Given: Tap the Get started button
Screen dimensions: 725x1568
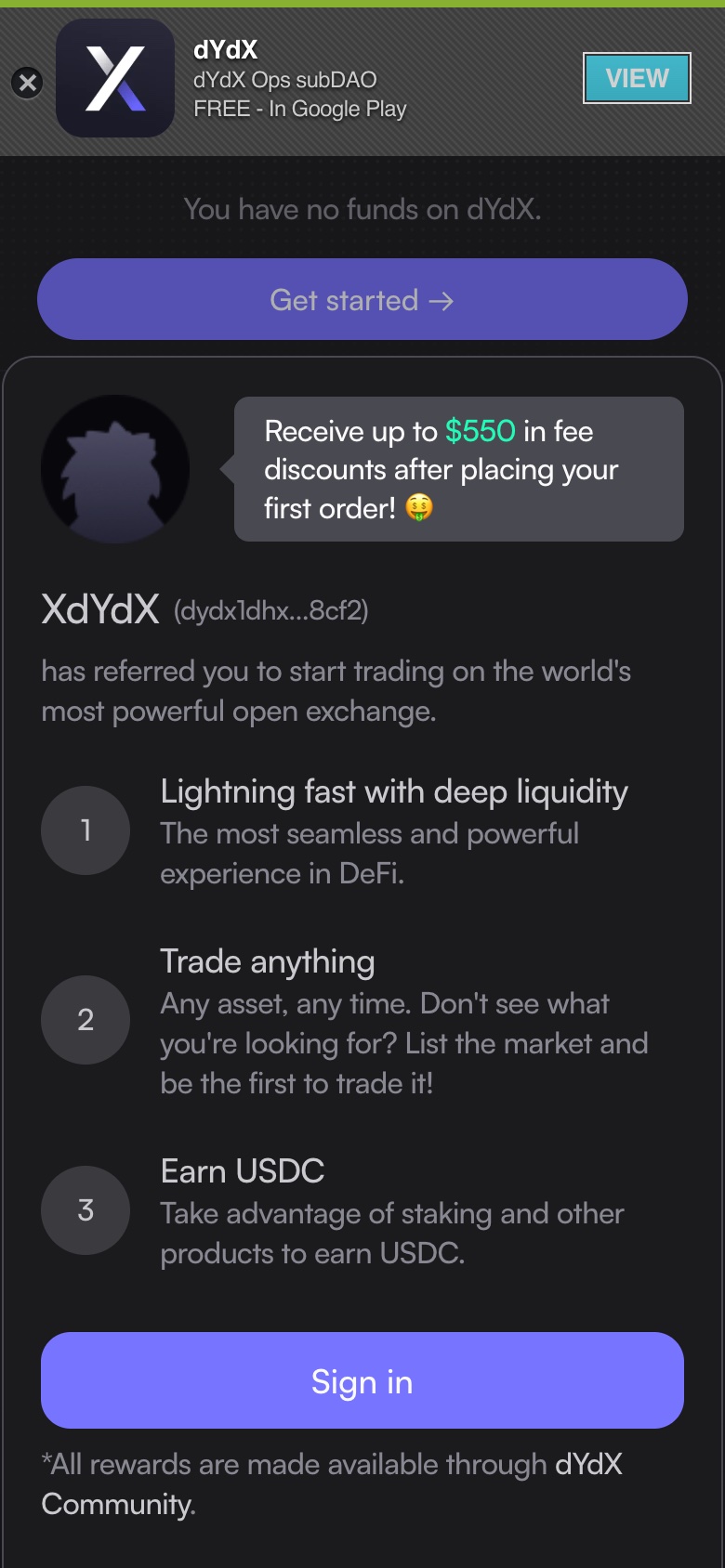Looking at the screenshot, I should 362,300.
